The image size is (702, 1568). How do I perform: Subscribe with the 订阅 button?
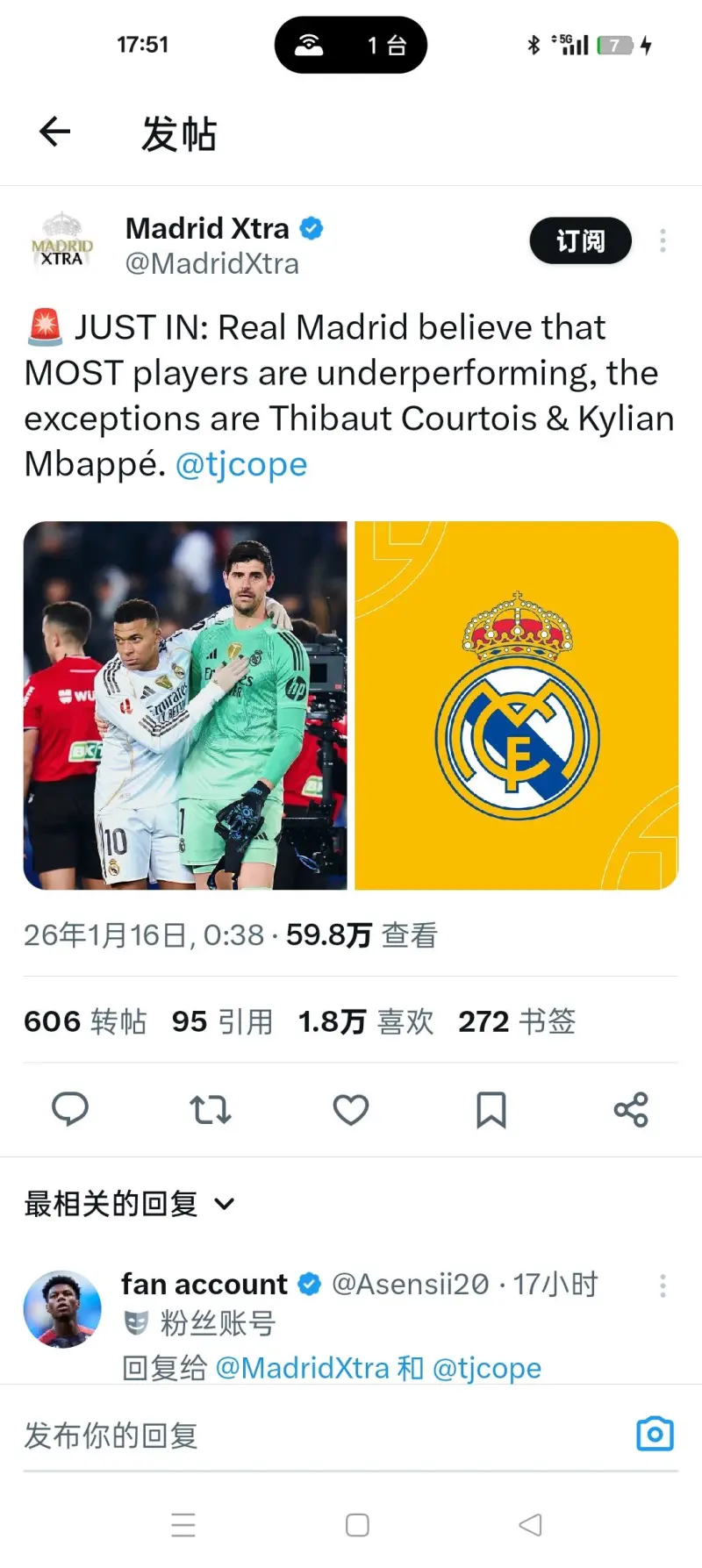(x=580, y=240)
